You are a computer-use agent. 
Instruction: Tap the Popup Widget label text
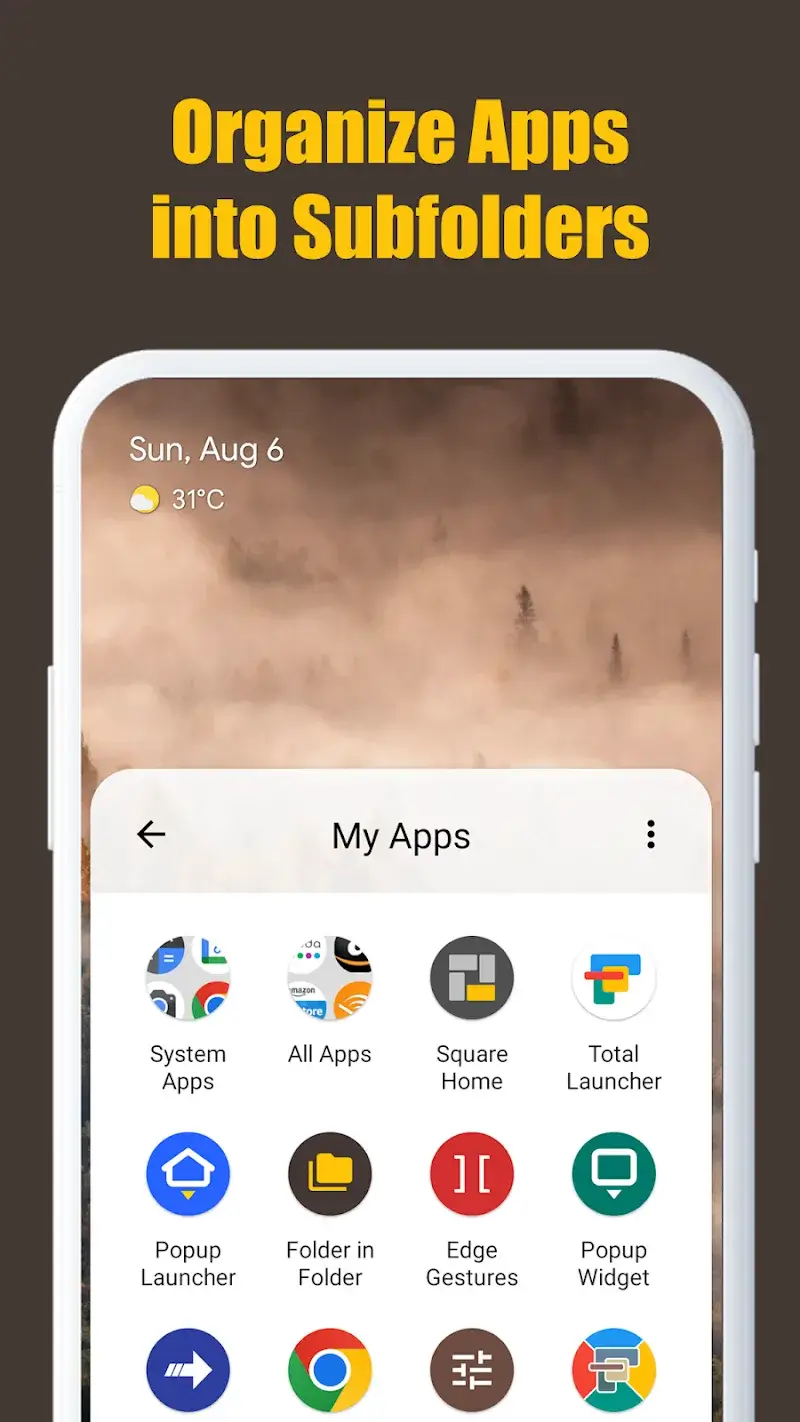tap(614, 1264)
